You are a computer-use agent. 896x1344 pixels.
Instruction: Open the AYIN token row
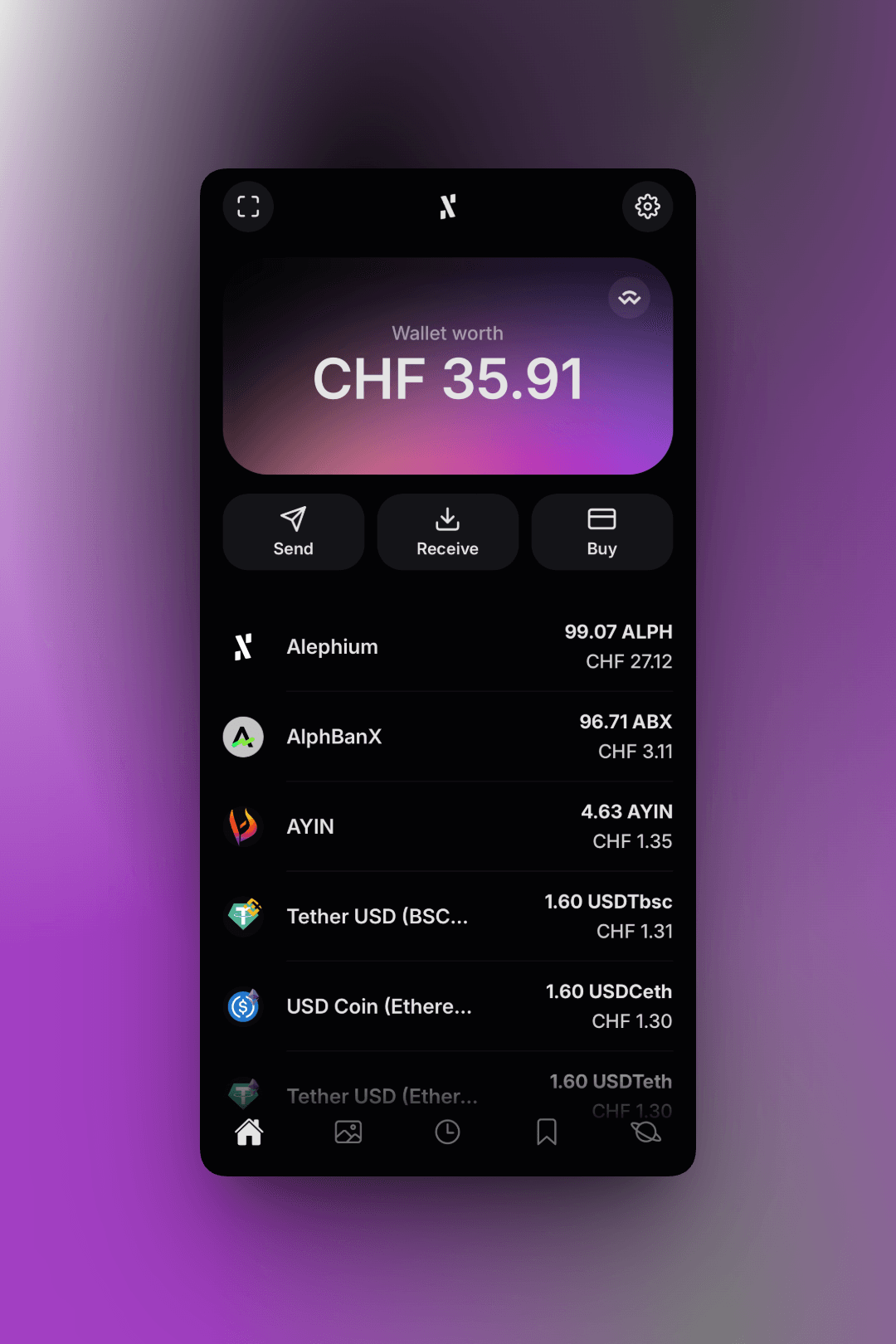[x=448, y=826]
